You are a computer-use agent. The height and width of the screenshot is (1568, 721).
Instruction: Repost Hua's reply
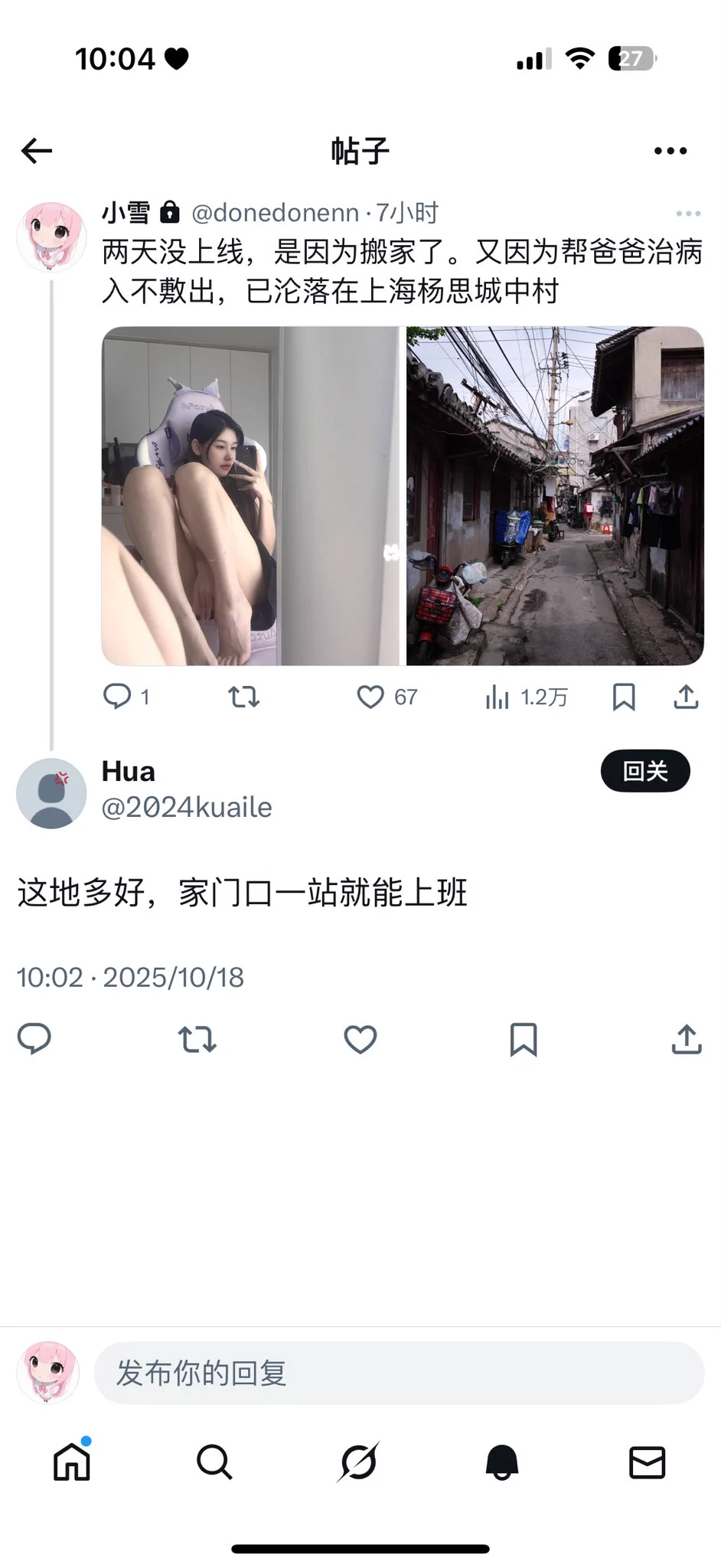click(x=197, y=1039)
